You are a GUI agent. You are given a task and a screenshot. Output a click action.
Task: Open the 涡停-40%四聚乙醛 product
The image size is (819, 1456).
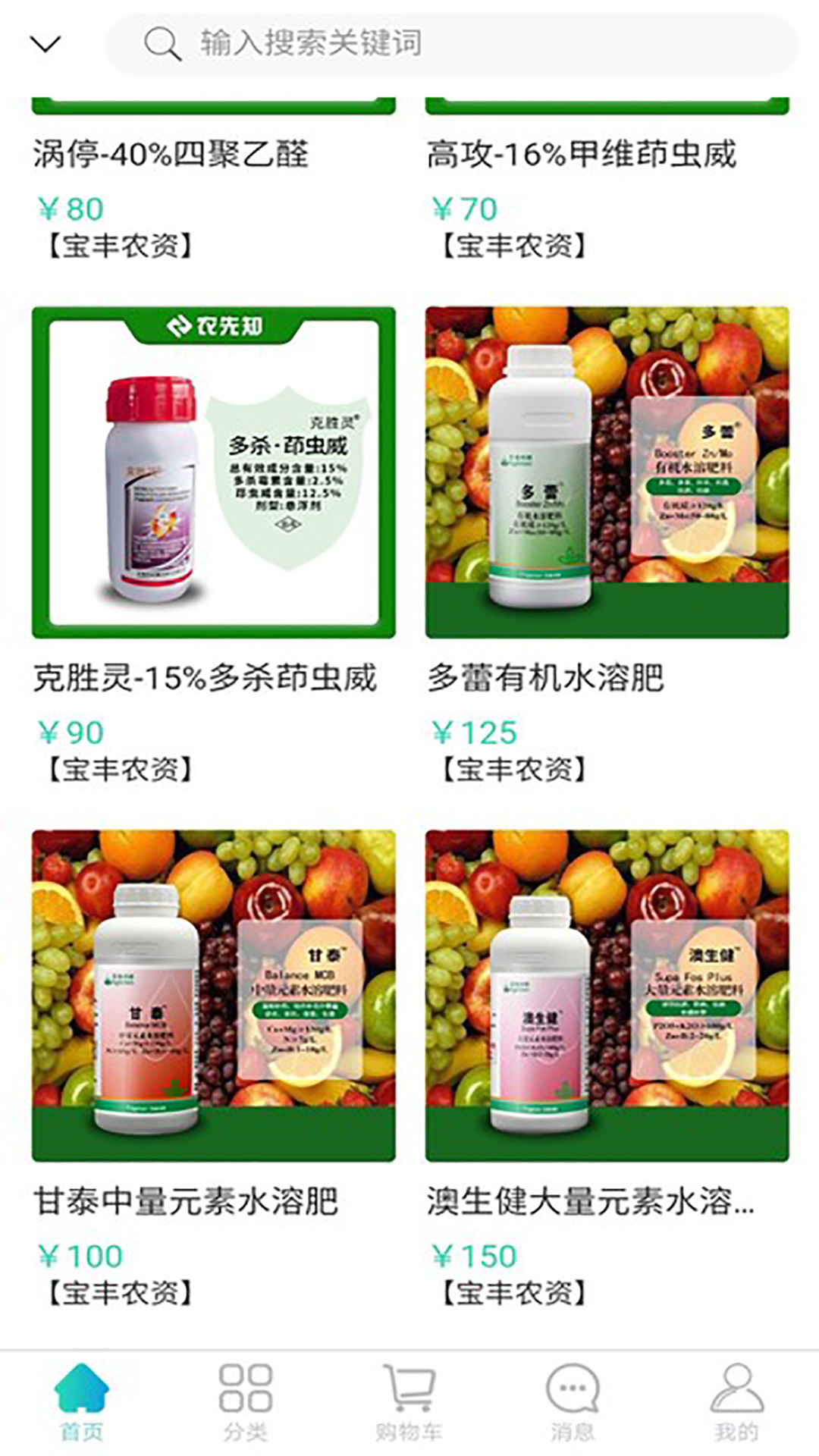(x=171, y=155)
